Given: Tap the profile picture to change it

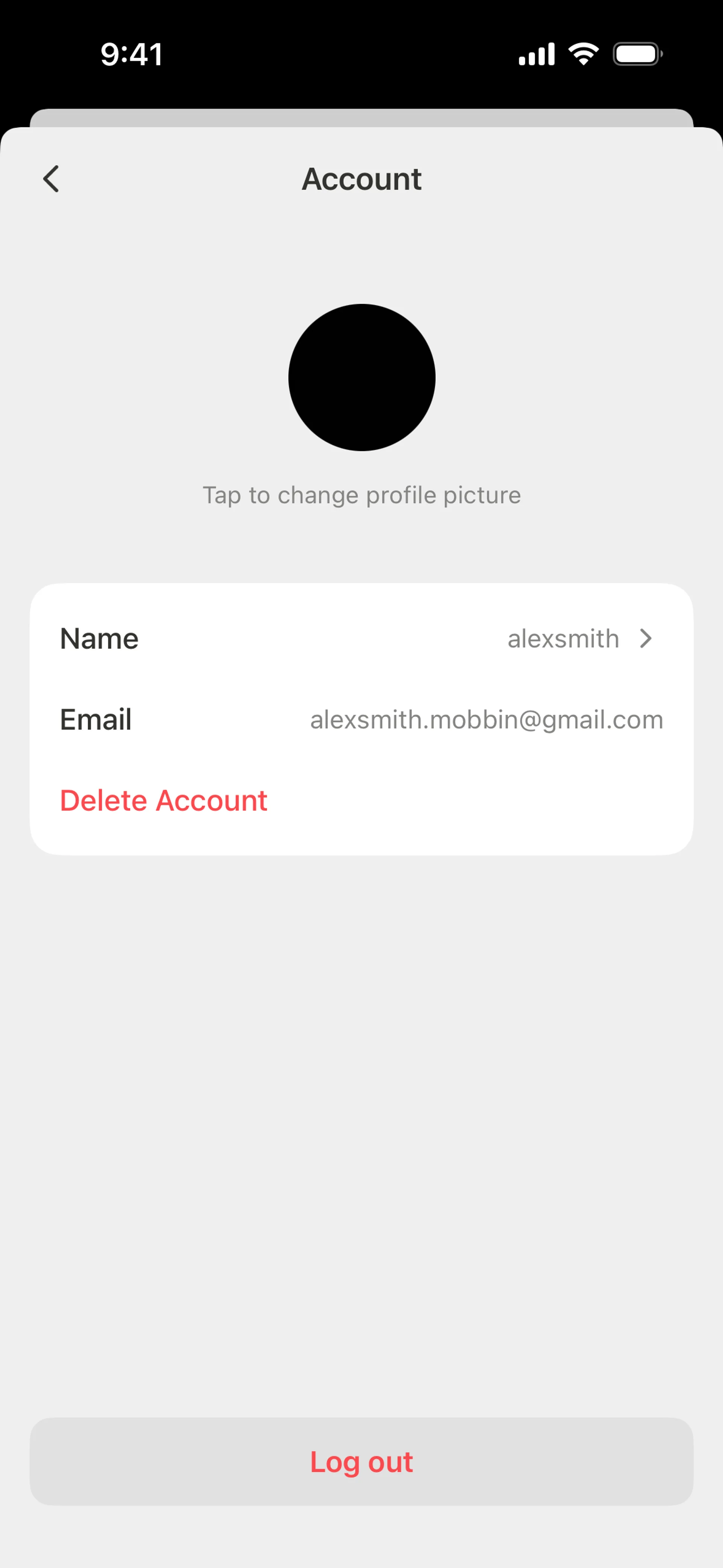Looking at the screenshot, I should tap(361, 377).
